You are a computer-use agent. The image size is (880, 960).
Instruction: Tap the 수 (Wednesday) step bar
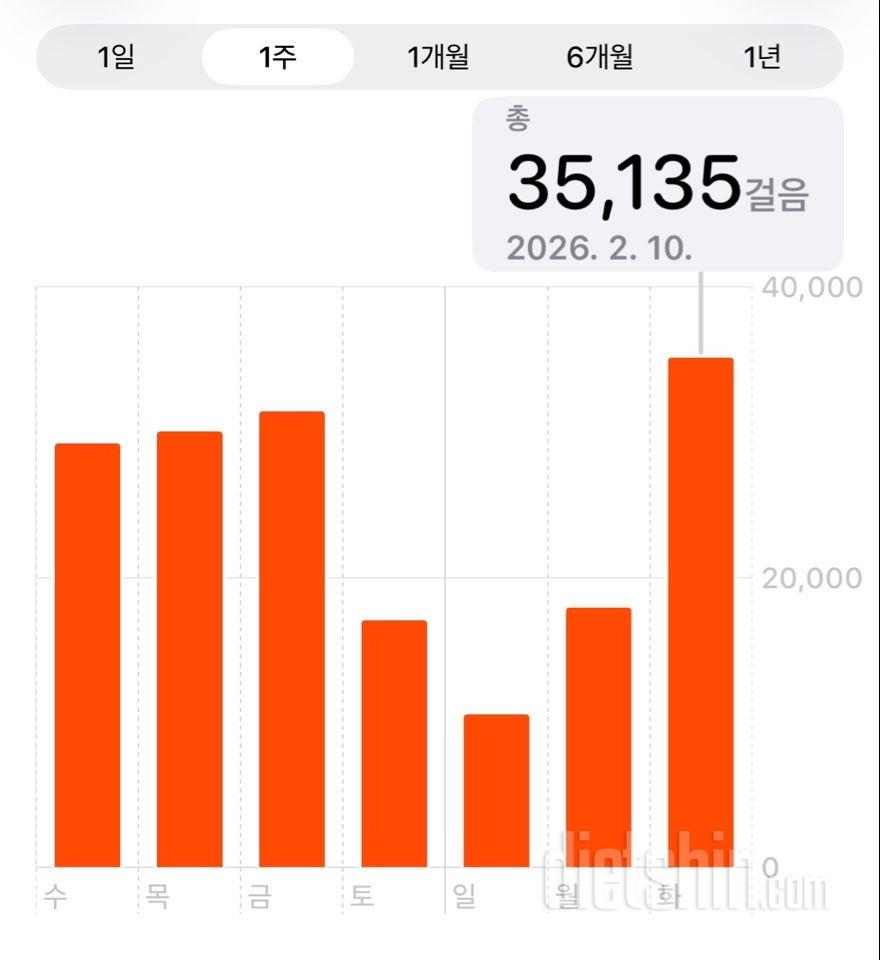(87, 655)
